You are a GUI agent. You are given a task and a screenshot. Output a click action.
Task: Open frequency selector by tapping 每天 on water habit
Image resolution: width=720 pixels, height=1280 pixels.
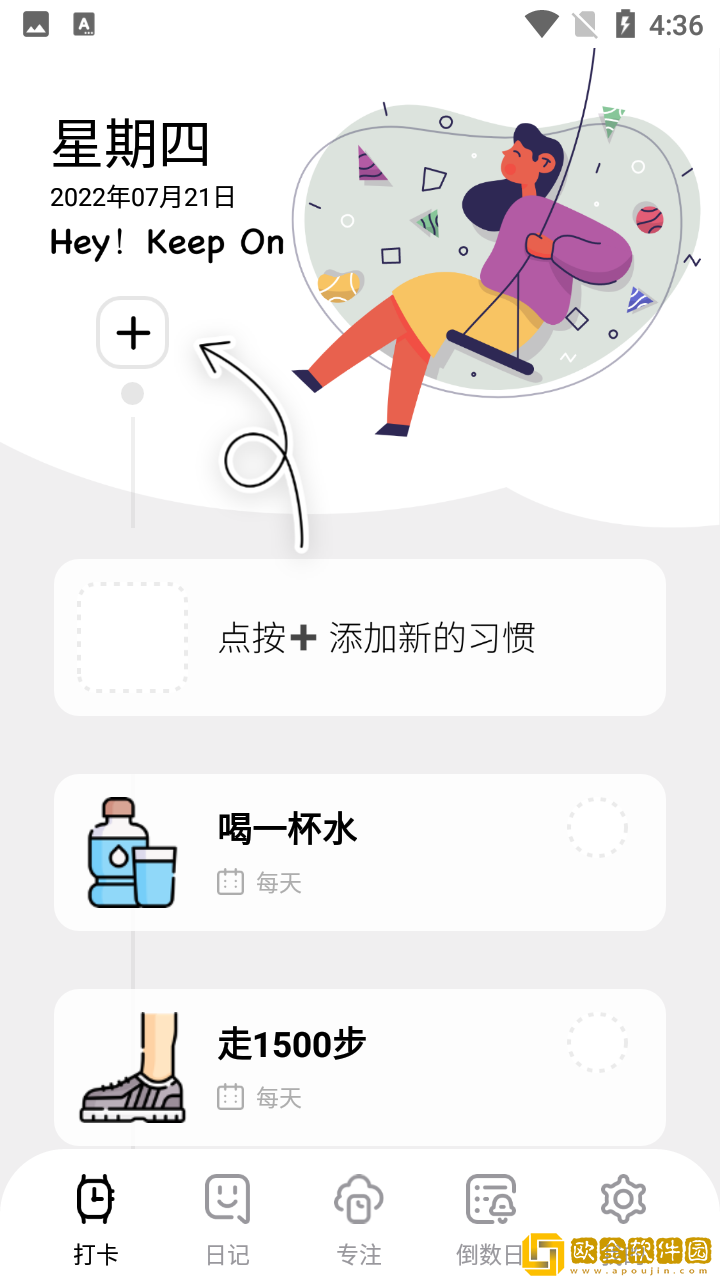pos(278,882)
